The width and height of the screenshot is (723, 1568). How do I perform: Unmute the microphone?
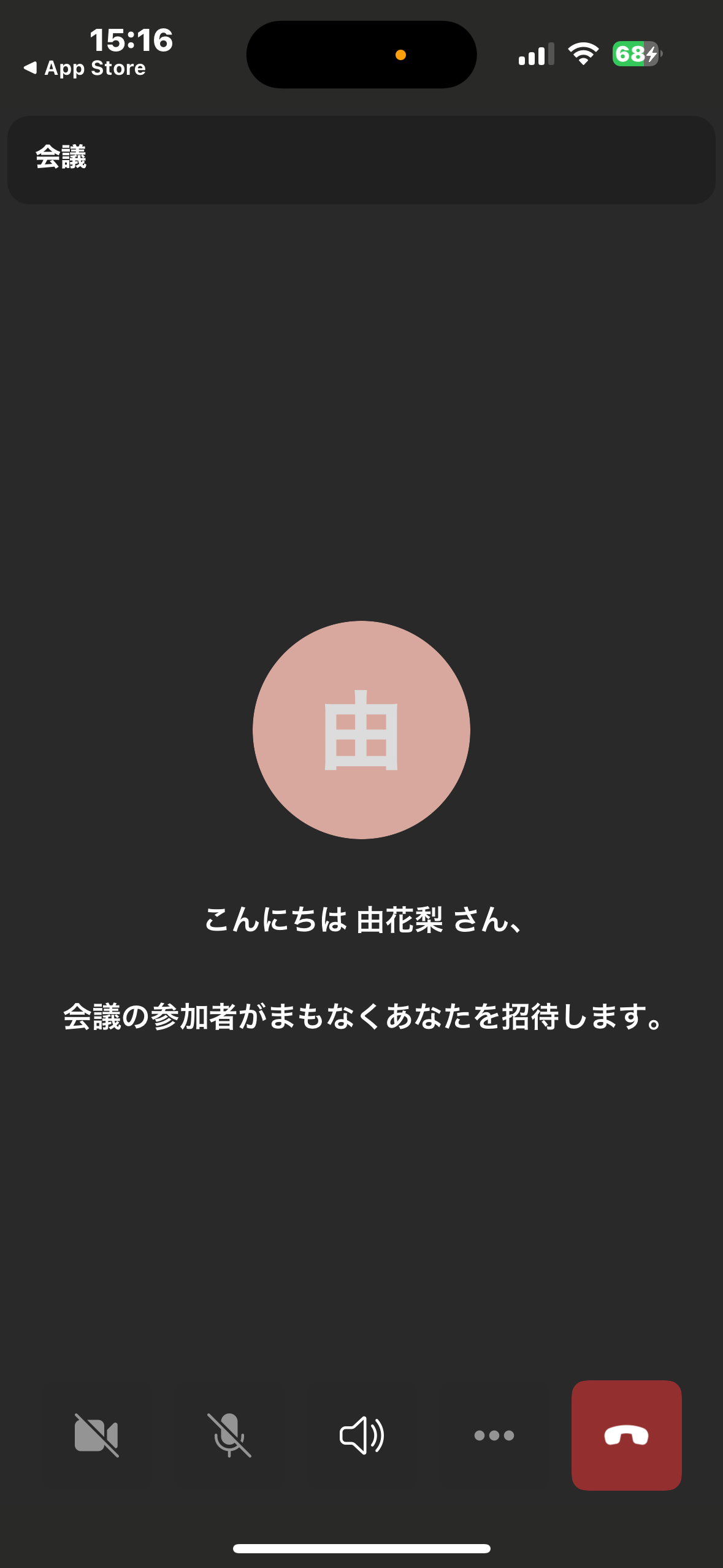click(229, 1435)
